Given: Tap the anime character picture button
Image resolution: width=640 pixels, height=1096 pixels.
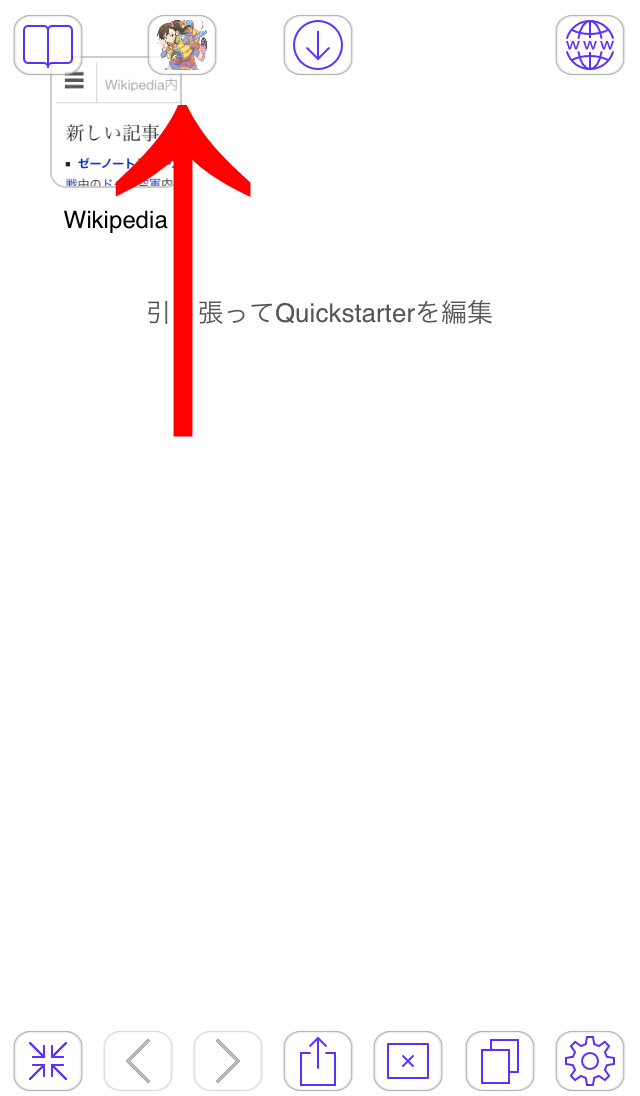Looking at the screenshot, I should pos(182,45).
